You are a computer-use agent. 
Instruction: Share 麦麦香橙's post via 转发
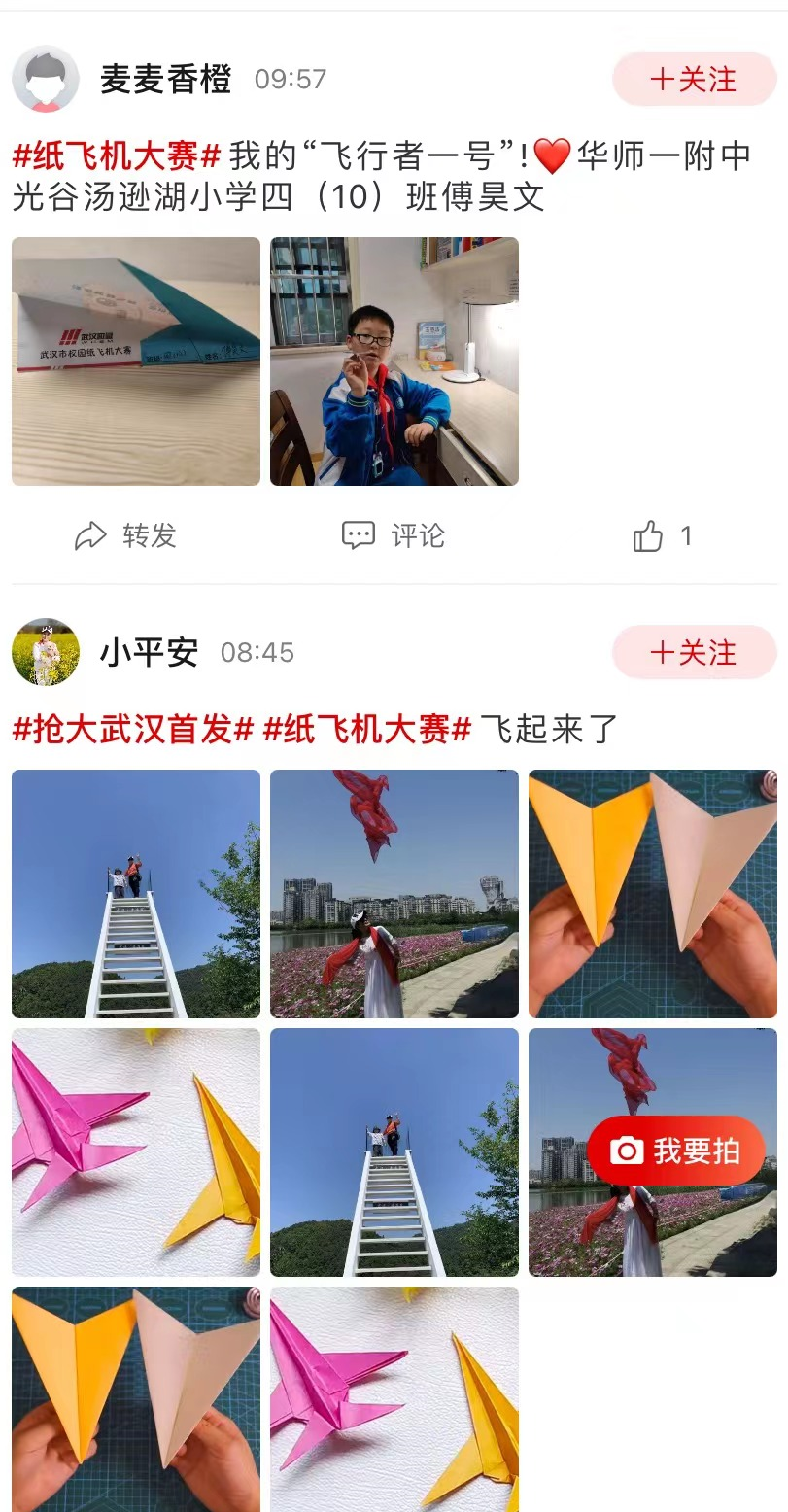pyautogui.click(x=126, y=535)
